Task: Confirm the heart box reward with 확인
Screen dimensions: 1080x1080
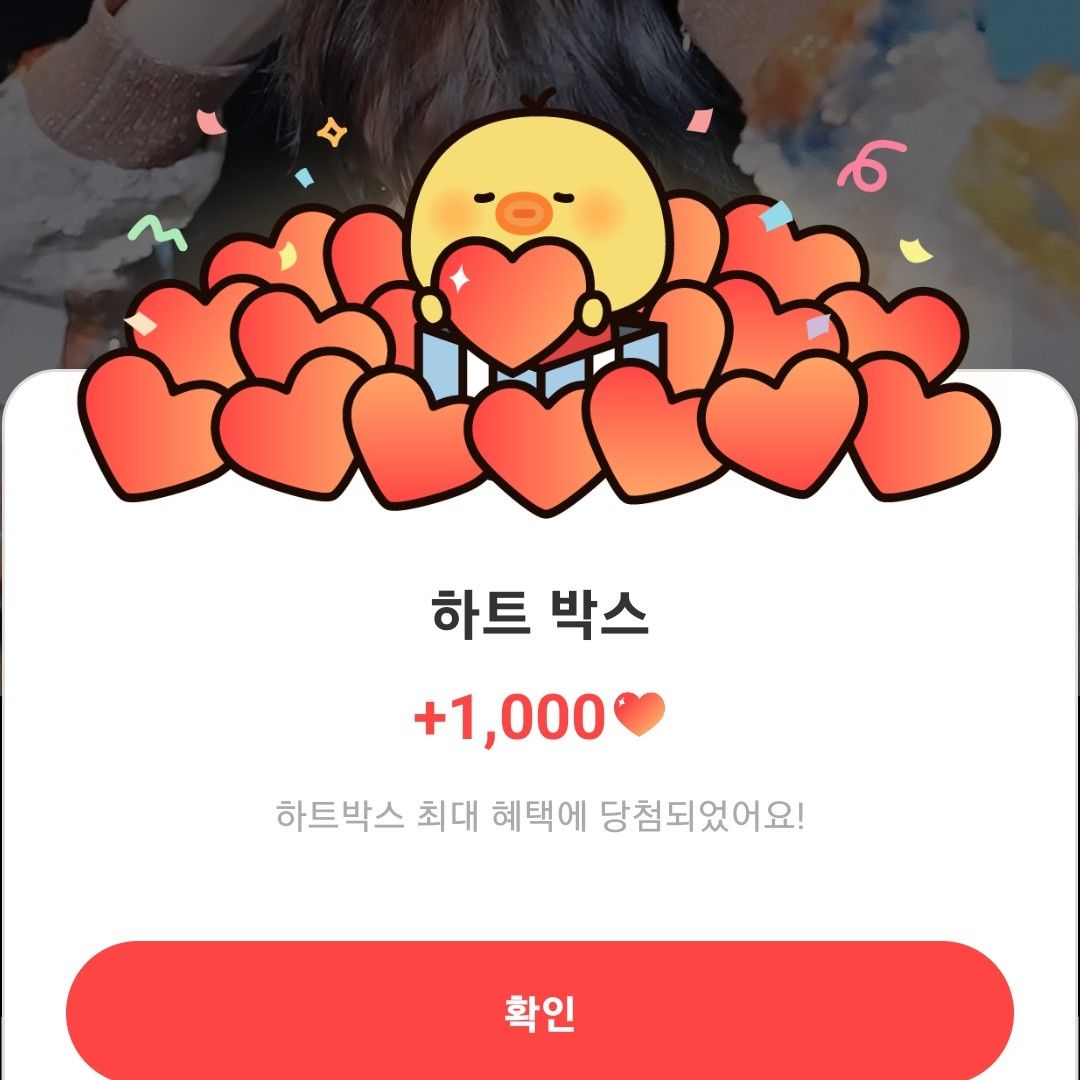Action: 540,1012
